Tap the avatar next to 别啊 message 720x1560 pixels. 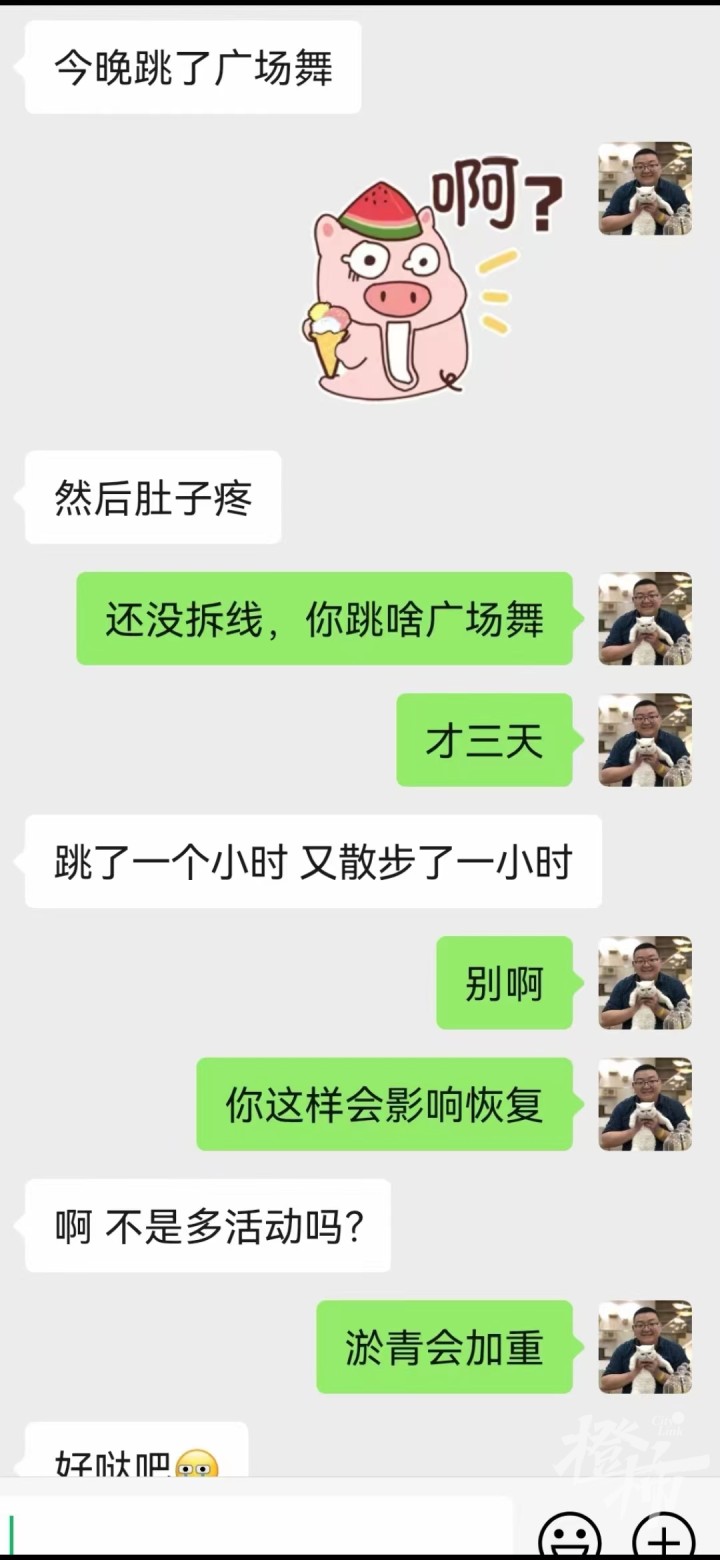tap(645, 982)
